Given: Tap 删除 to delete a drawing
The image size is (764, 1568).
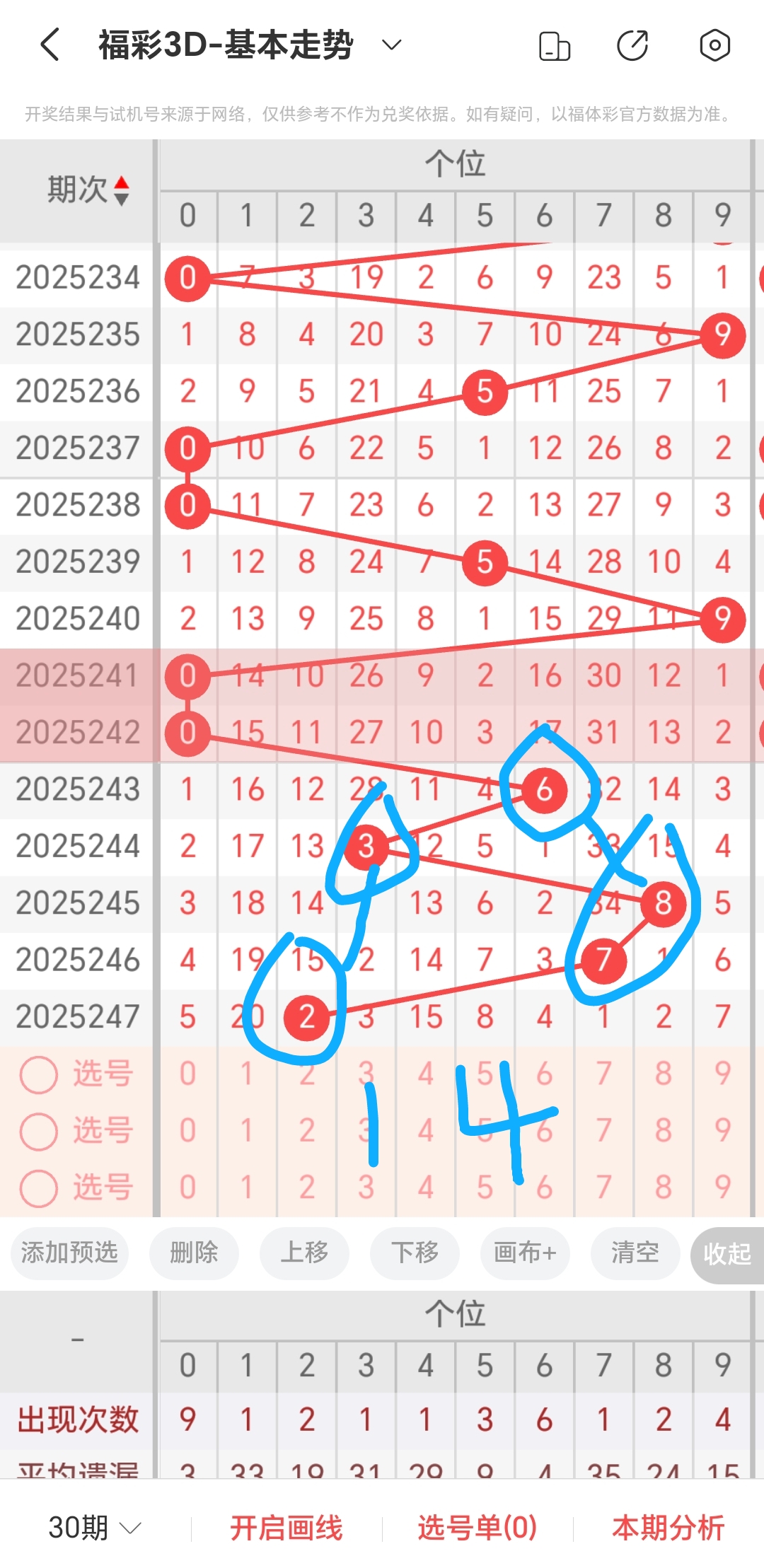Looking at the screenshot, I should click(x=194, y=1253).
